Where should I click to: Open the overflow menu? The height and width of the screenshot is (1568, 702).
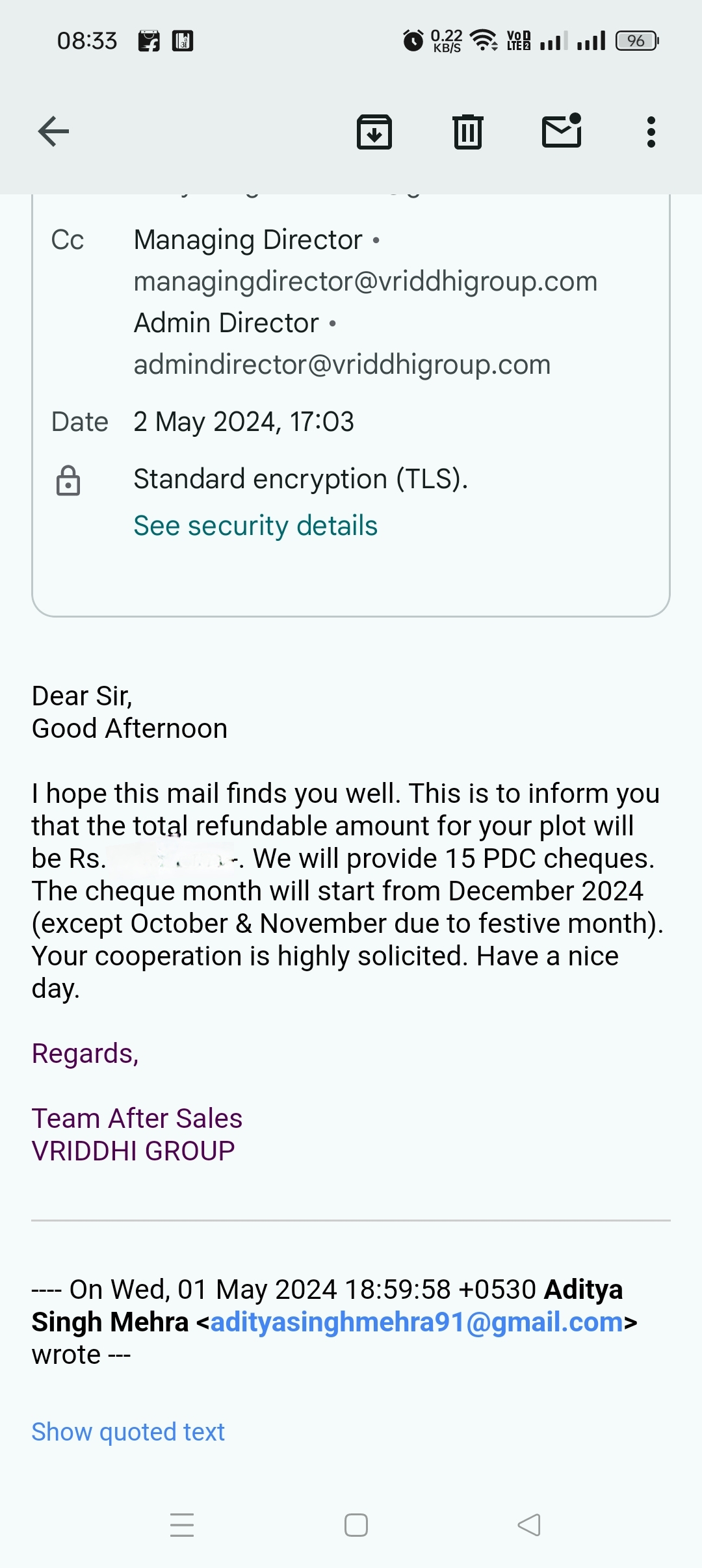coord(651,132)
